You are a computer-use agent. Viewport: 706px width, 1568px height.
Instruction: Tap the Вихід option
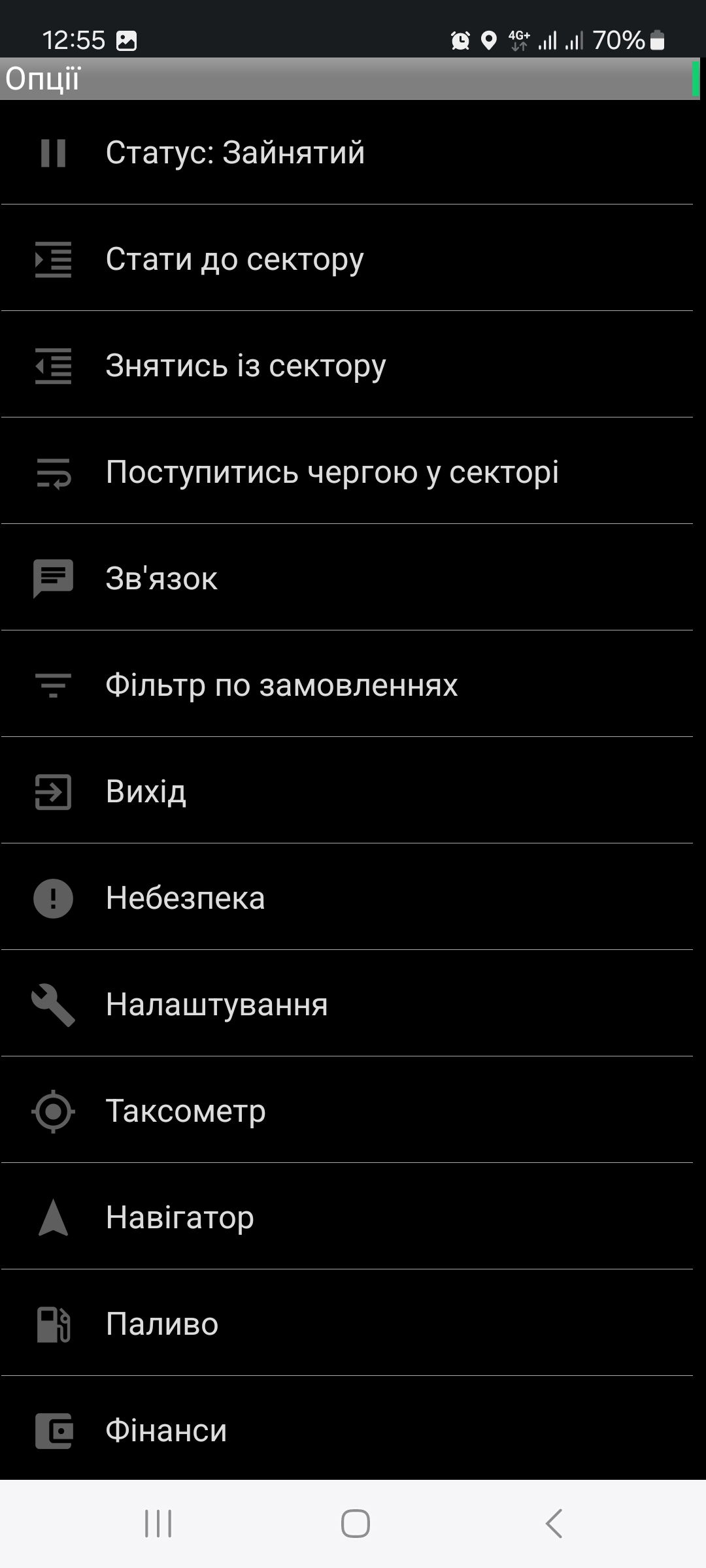click(346, 792)
